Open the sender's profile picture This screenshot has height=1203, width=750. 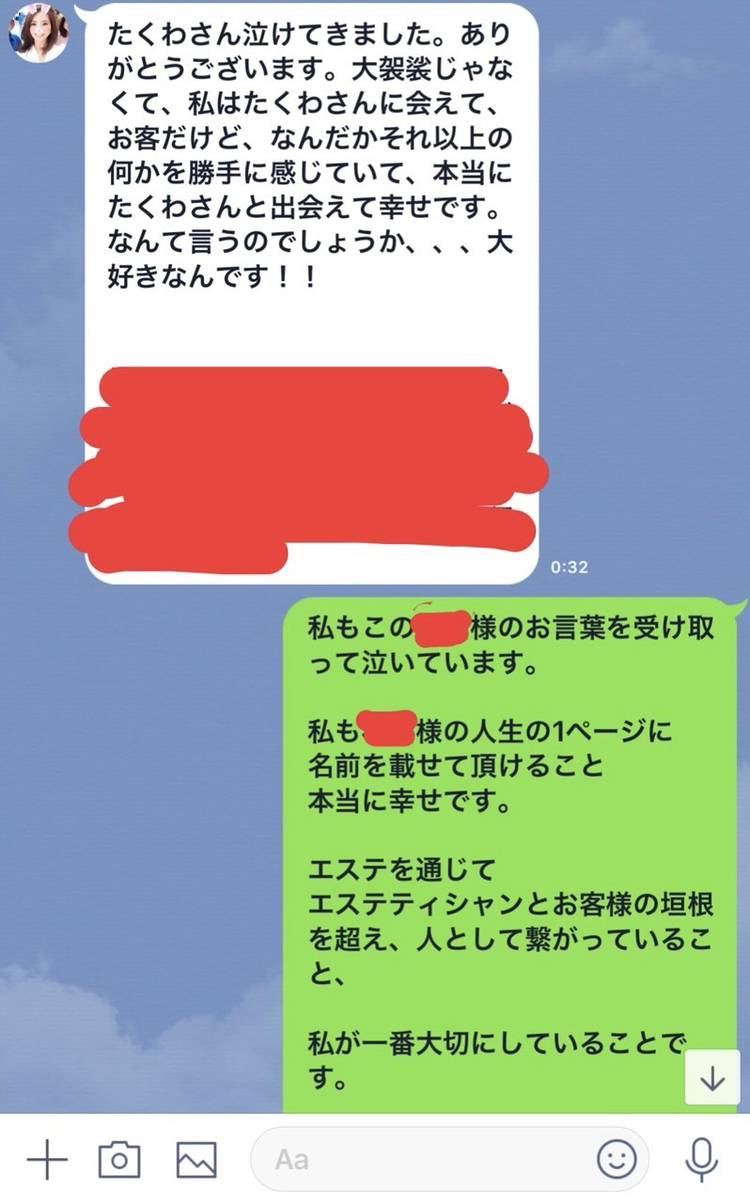41,30
